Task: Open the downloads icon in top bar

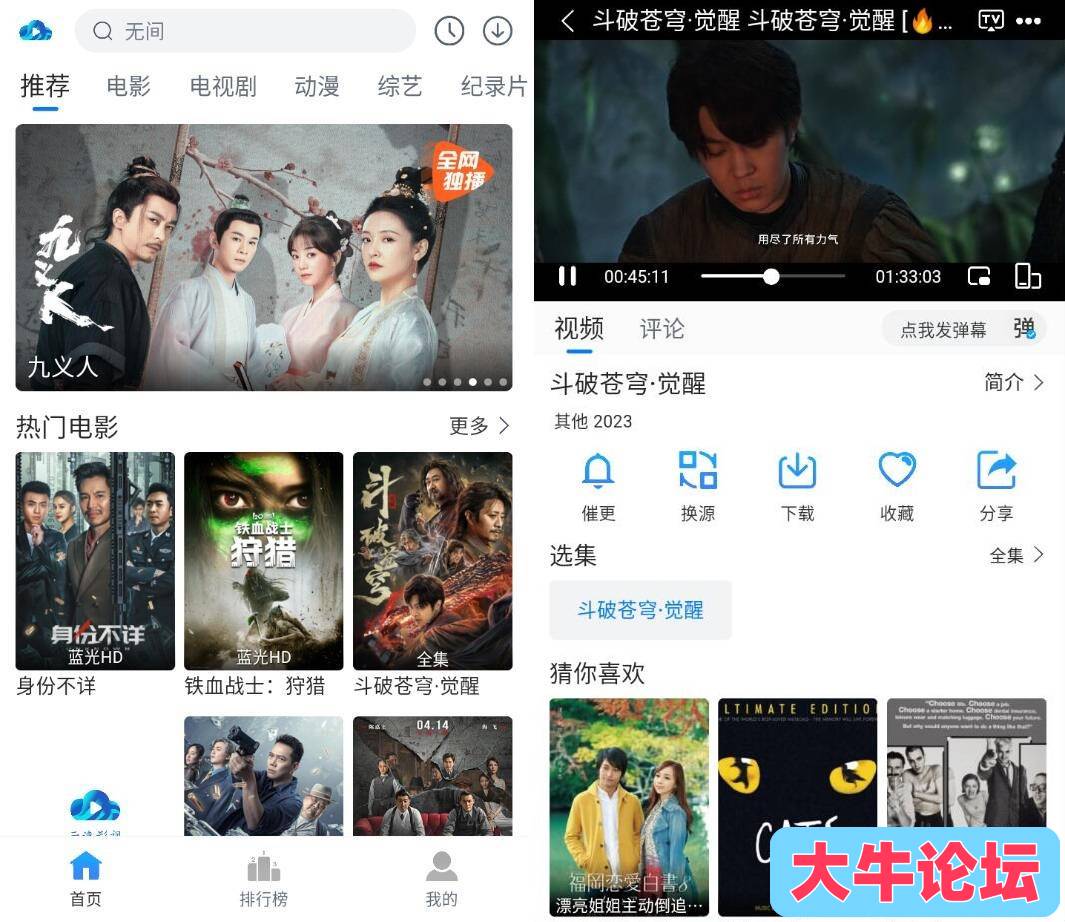Action: coord(497,31)
